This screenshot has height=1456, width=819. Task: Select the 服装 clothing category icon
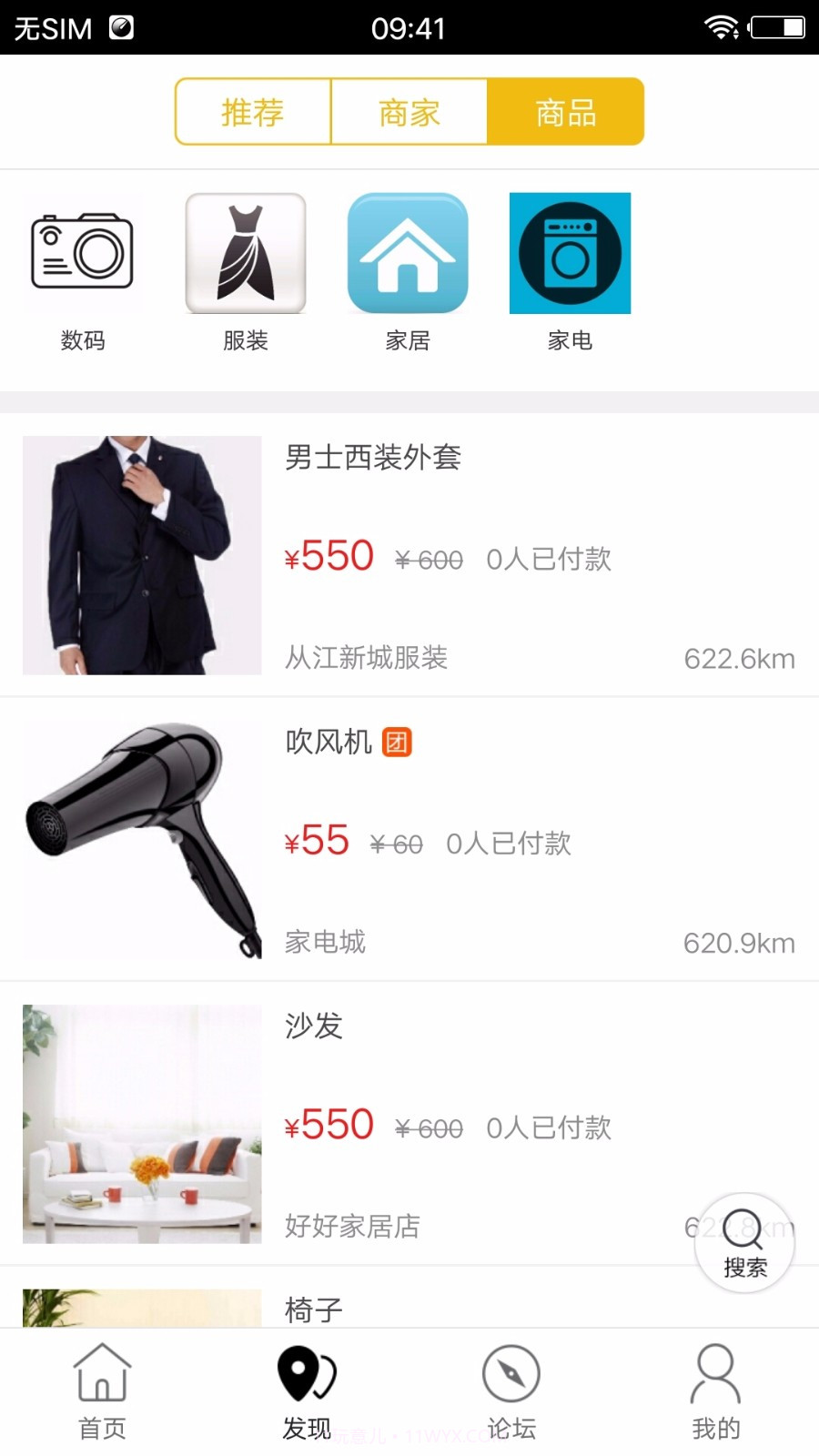pyautogui.click(x=246, y=270)
